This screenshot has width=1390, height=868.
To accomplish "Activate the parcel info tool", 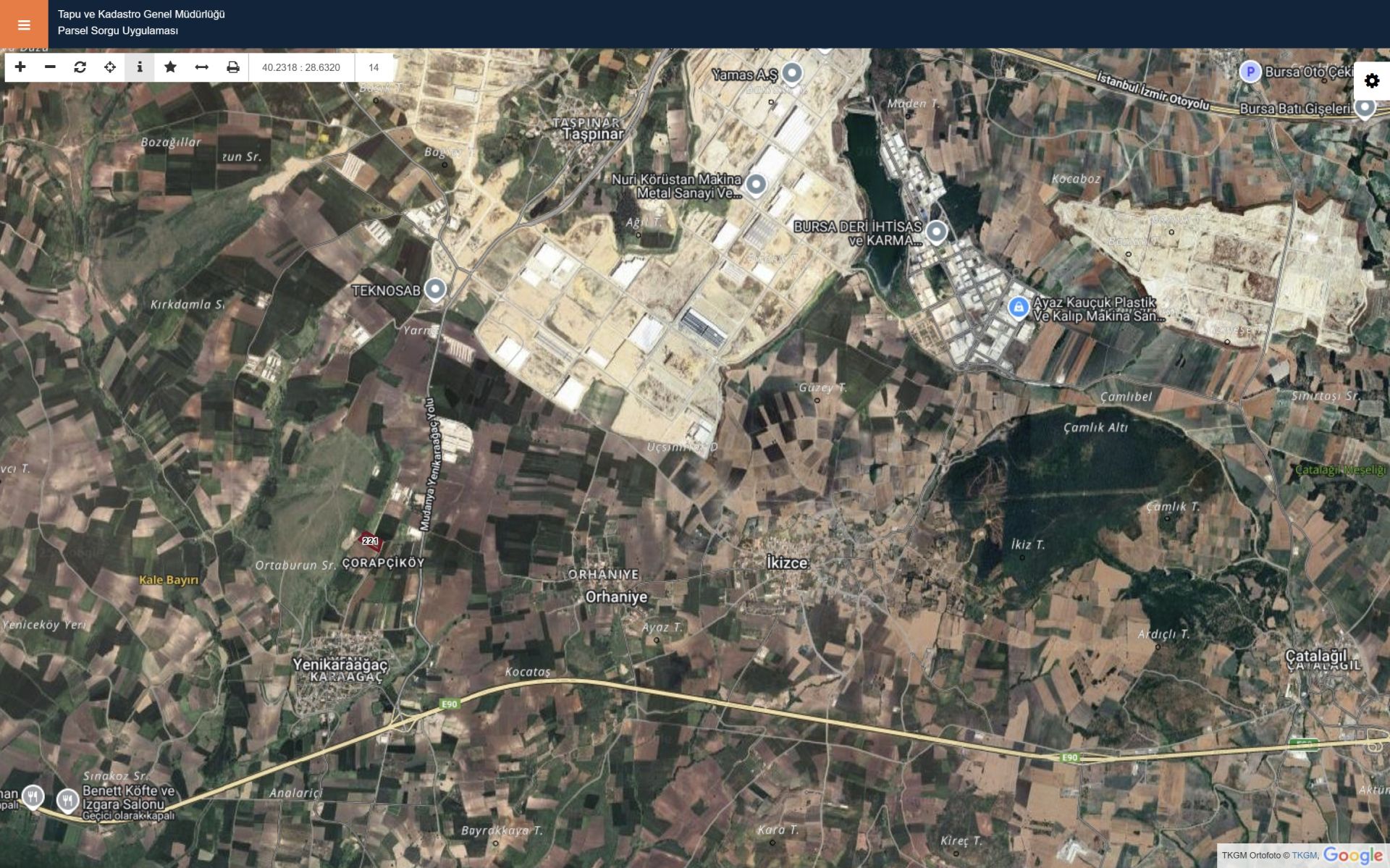I will click(140, 67).
